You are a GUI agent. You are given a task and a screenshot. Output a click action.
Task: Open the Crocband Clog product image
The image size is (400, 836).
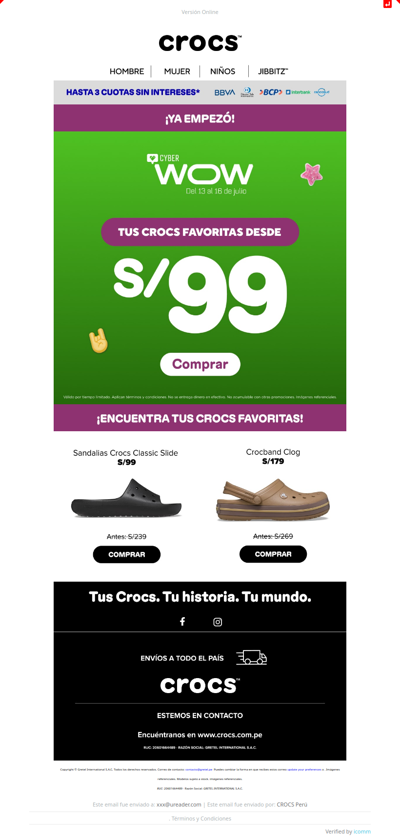click(273, 499)
